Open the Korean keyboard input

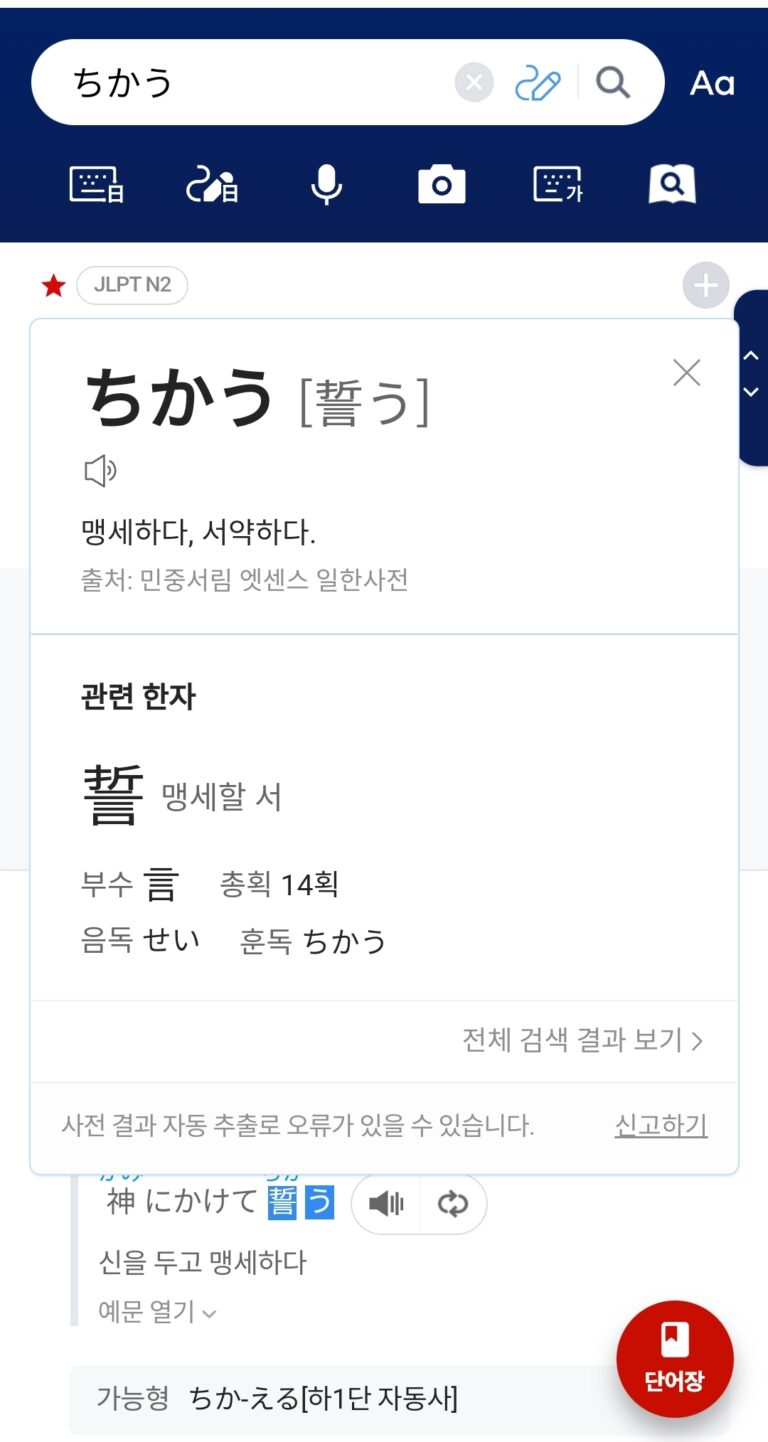click(x=557, y=185)
